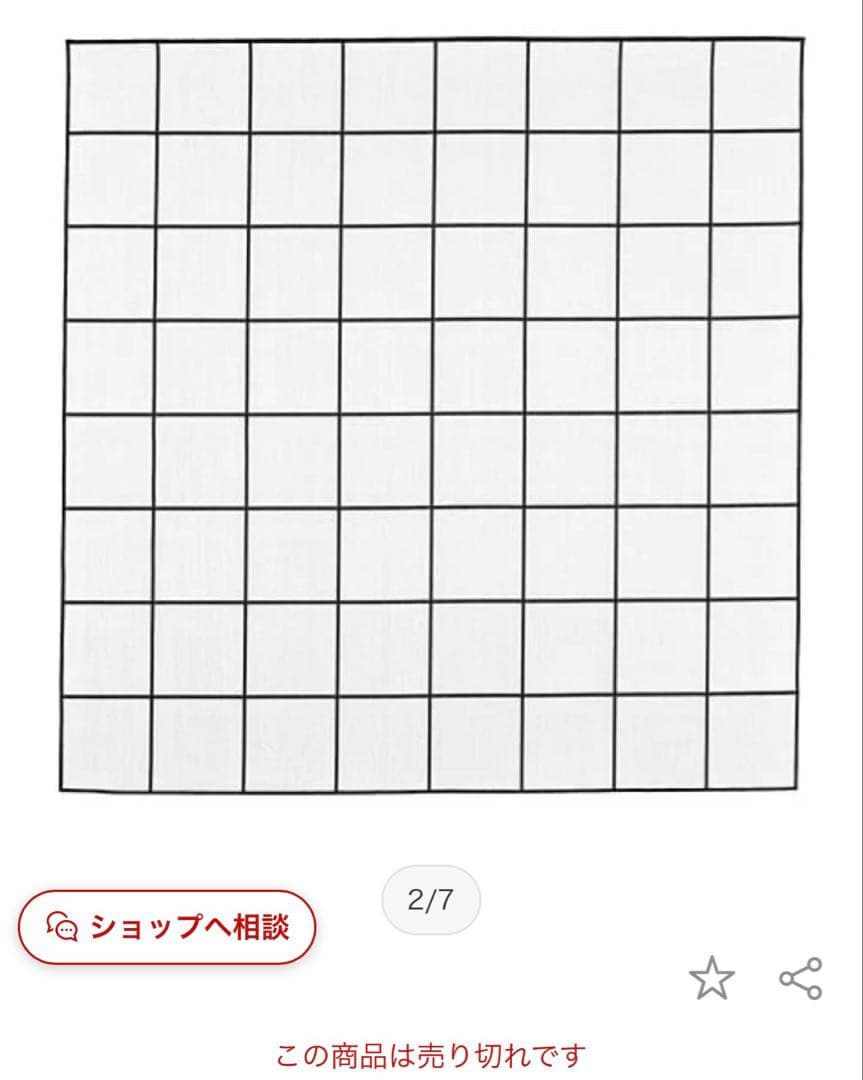Add this product to favorites with star
Screen dimensions: 863x1080
712,979
